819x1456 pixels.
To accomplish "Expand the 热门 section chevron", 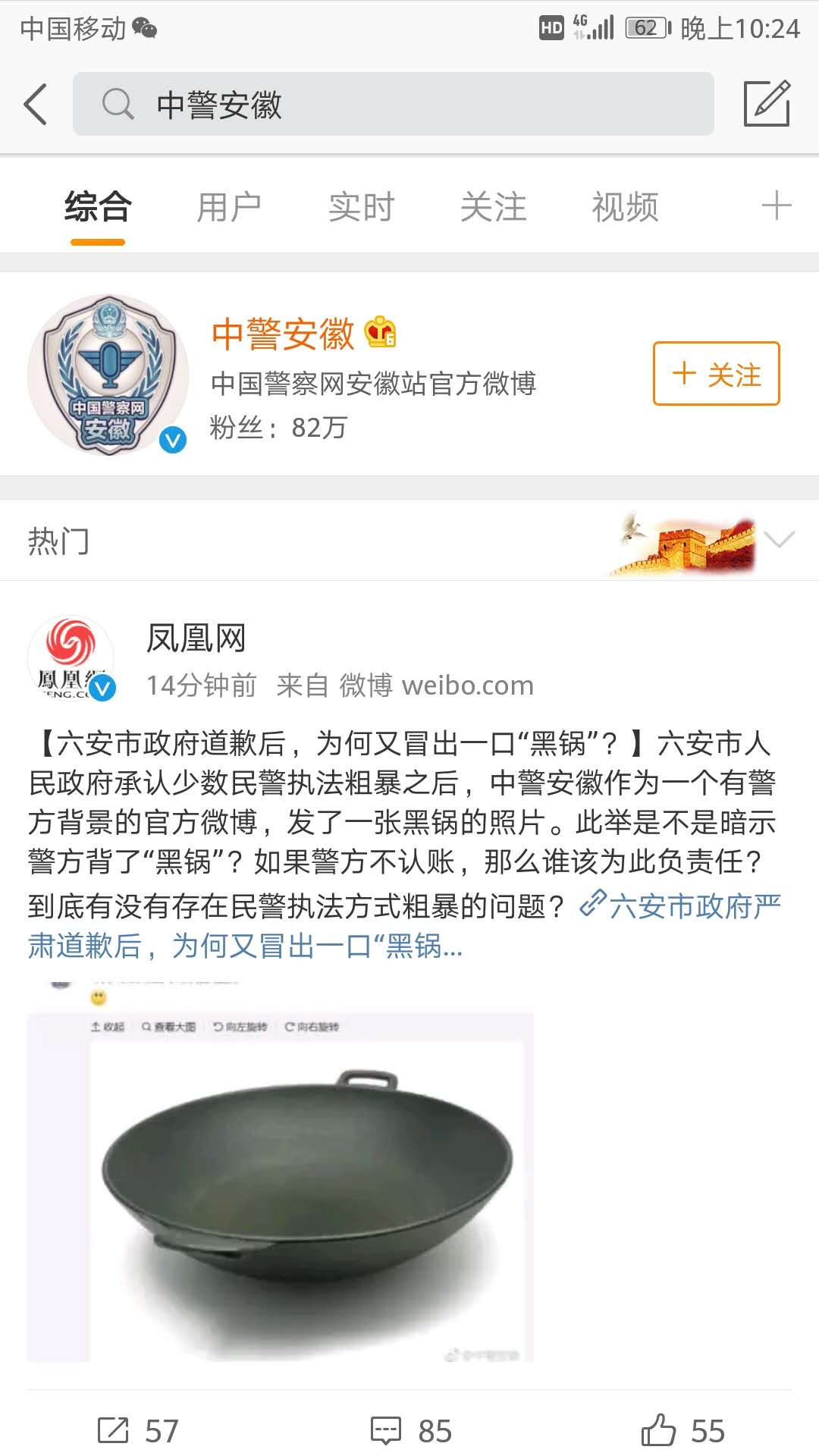I will point(779,539).
